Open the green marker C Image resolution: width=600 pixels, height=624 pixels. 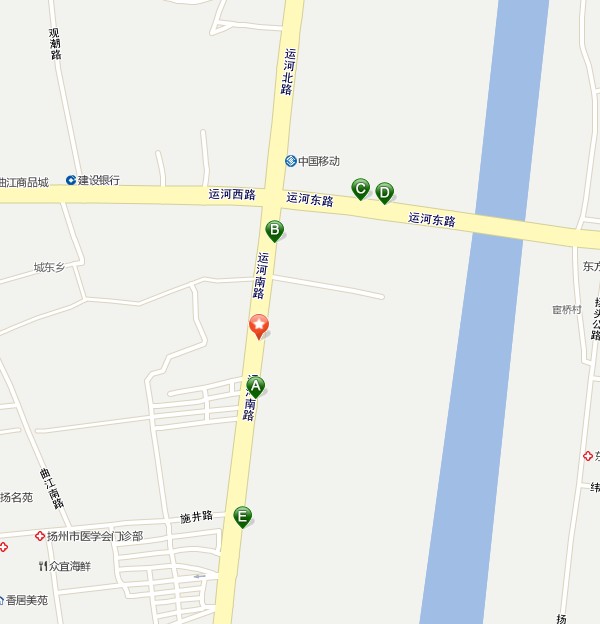tap(360, 187)
